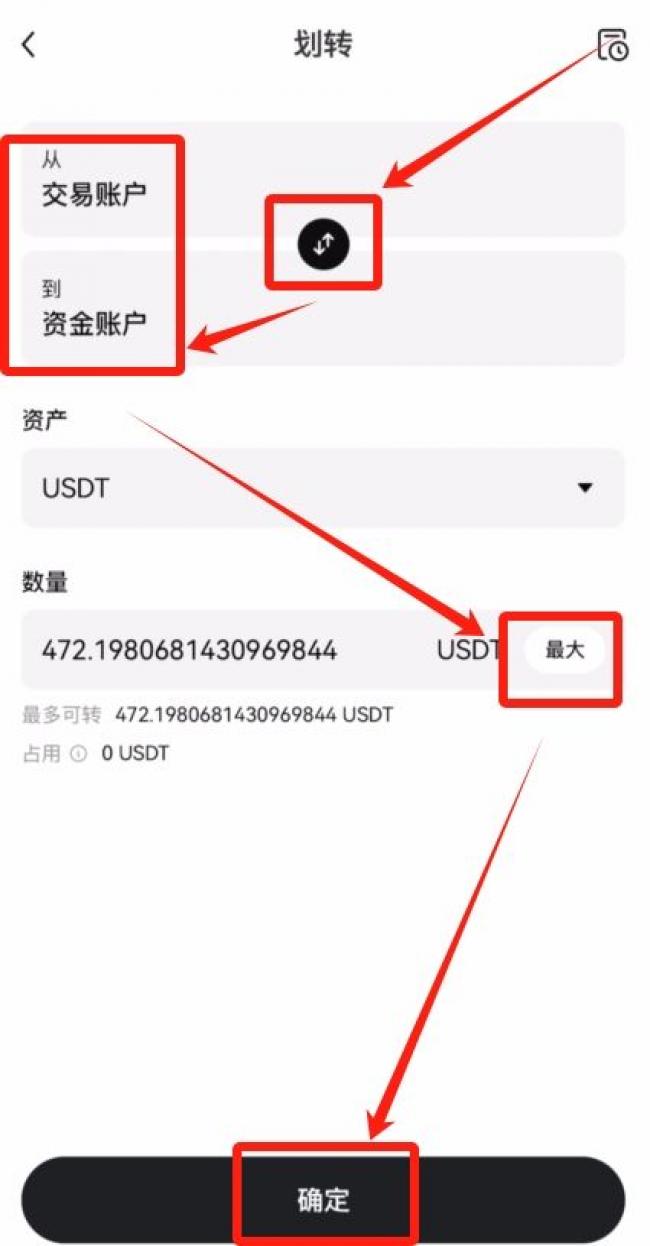Edit the transfer amount field

pyautogui.click(x=235, y=650)
